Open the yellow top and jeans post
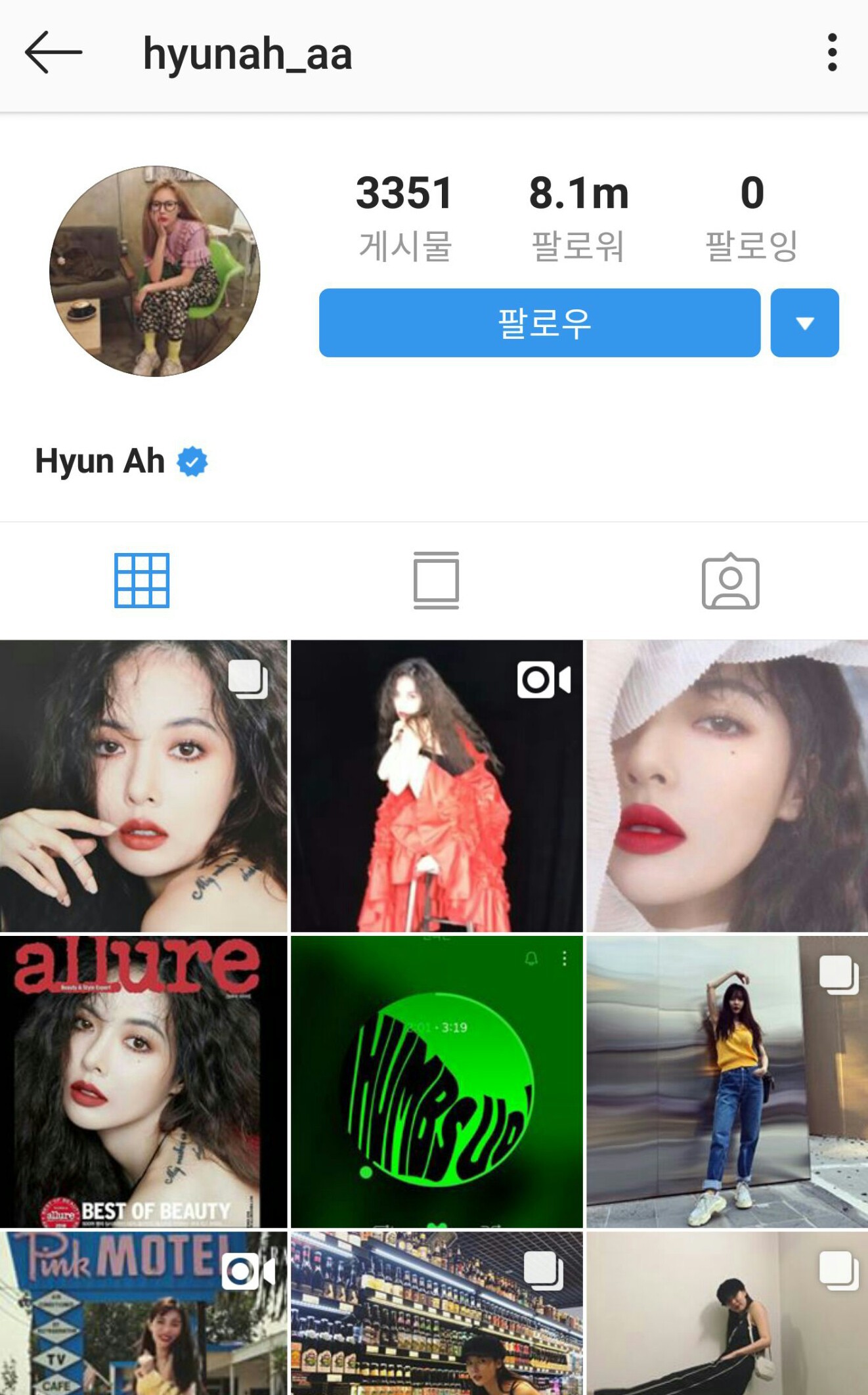This screenshot has width=868, height=1395. point(727,1081)
